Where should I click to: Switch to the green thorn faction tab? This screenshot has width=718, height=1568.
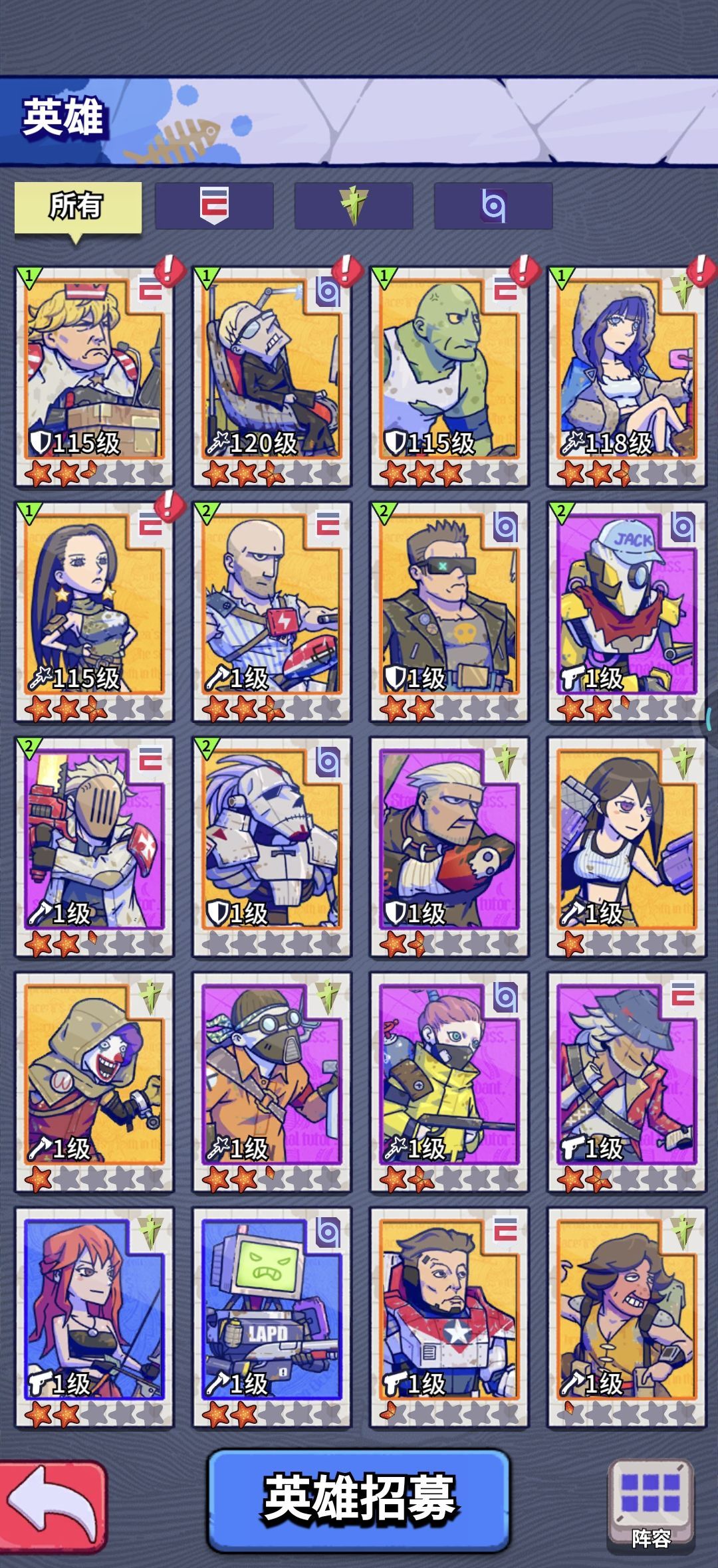click(x=354, y=206)
